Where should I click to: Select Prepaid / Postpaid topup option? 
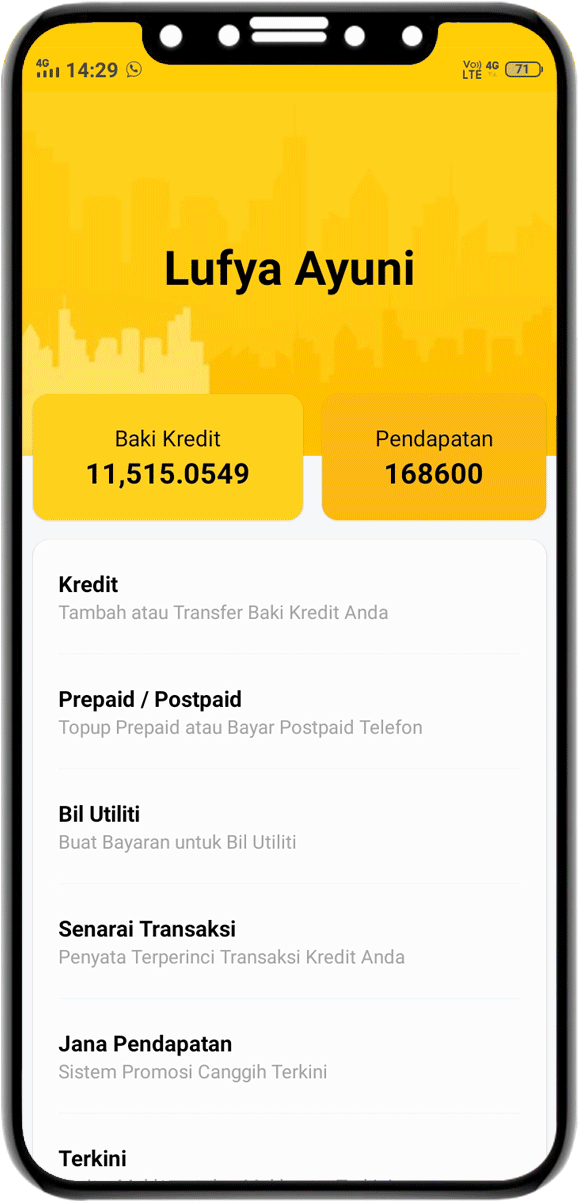pyautogui.click(x=290, y=712)
